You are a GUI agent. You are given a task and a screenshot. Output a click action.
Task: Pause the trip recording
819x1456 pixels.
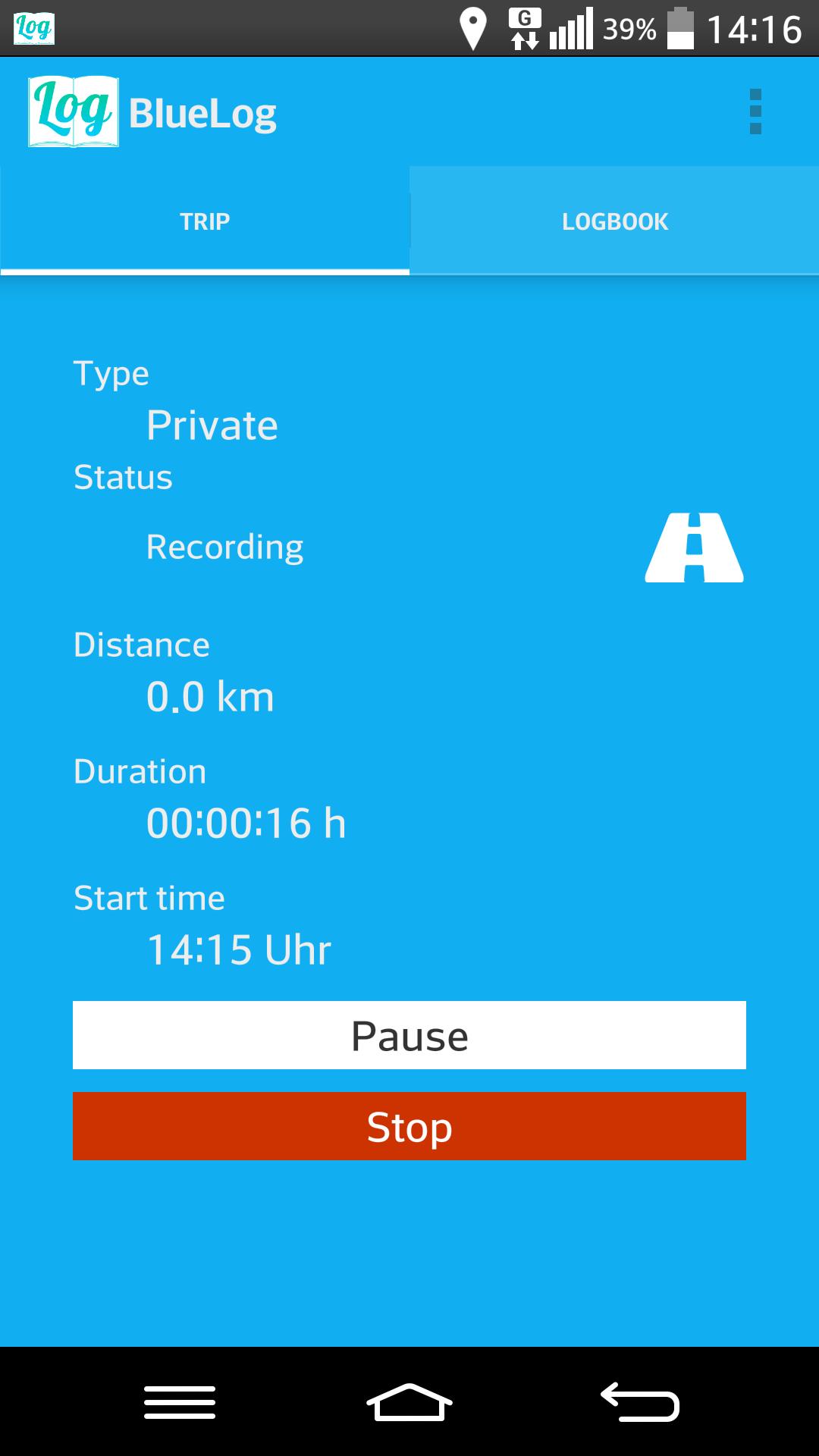click(x=409, y=1035)
